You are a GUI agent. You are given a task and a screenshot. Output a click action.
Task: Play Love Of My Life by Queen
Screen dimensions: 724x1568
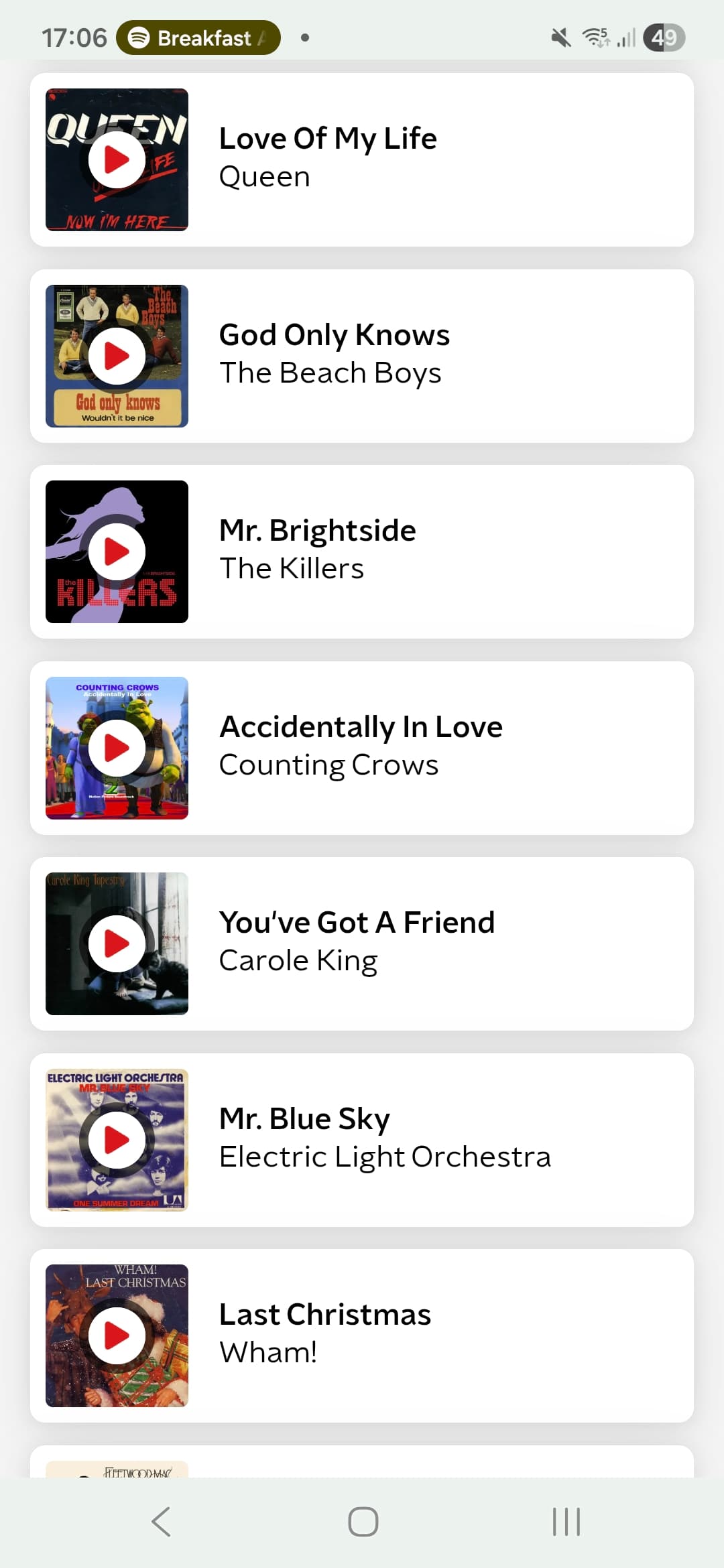(117, 160)
